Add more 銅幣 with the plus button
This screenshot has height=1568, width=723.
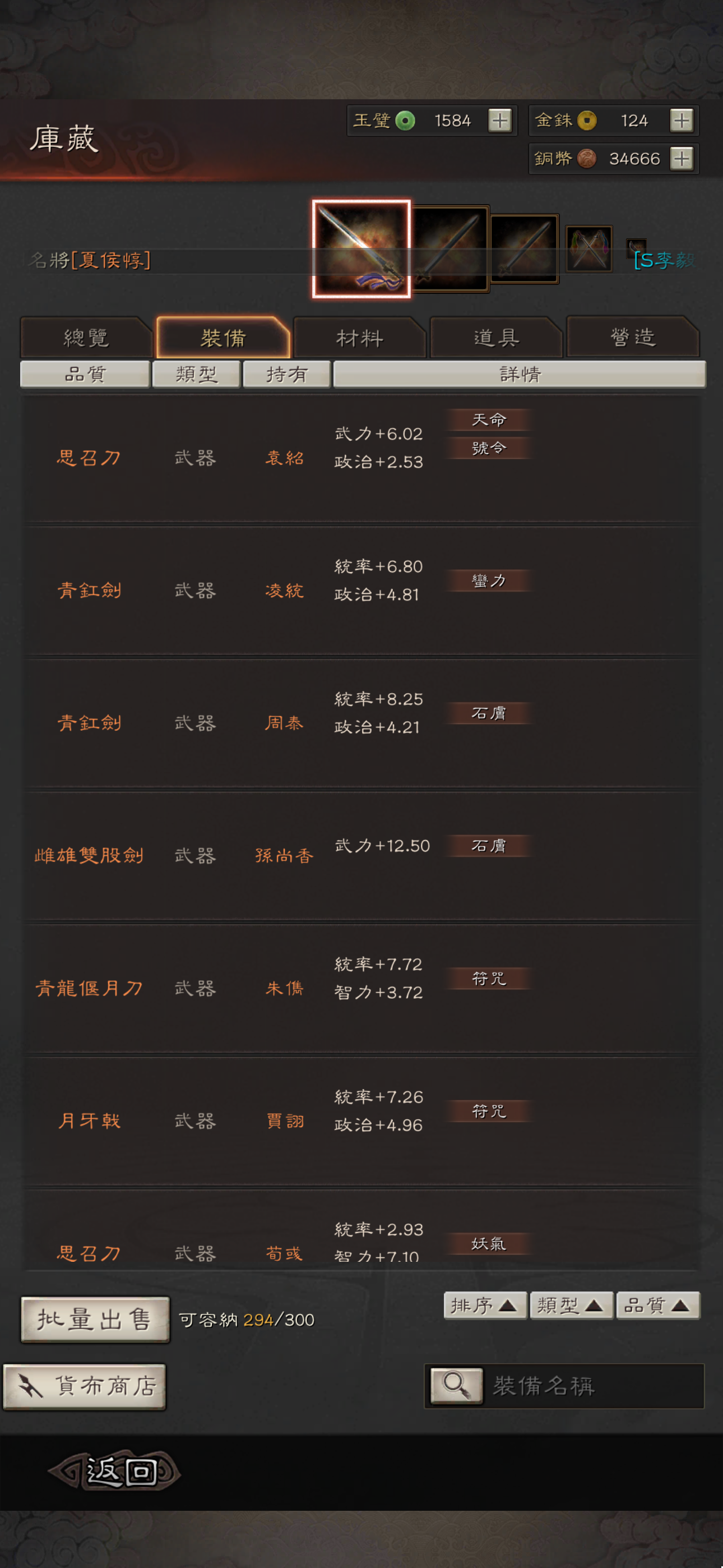[x=681, y=159]
